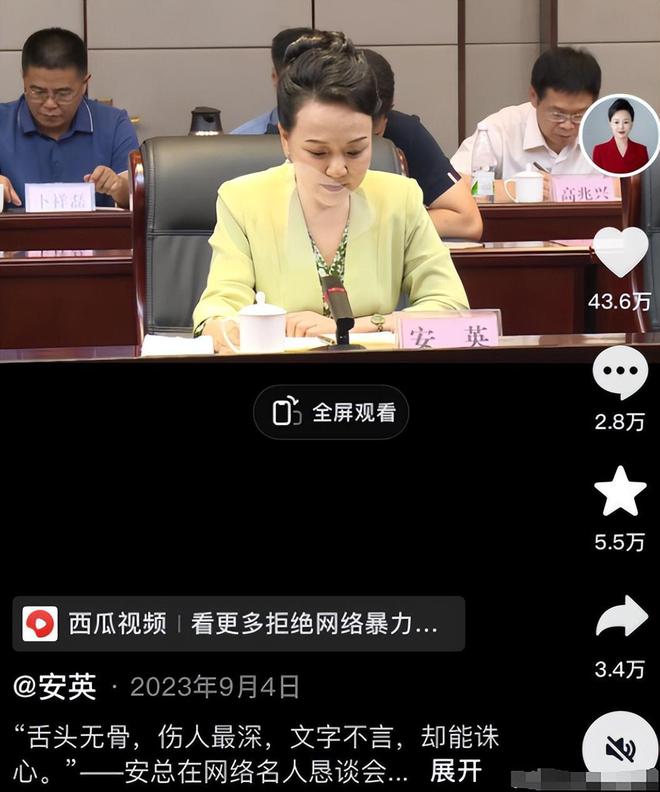This screenshot has height=792, width=660.
Task: Share the video via the arrow
Action: pyautogui.click(x=621, y=616)
